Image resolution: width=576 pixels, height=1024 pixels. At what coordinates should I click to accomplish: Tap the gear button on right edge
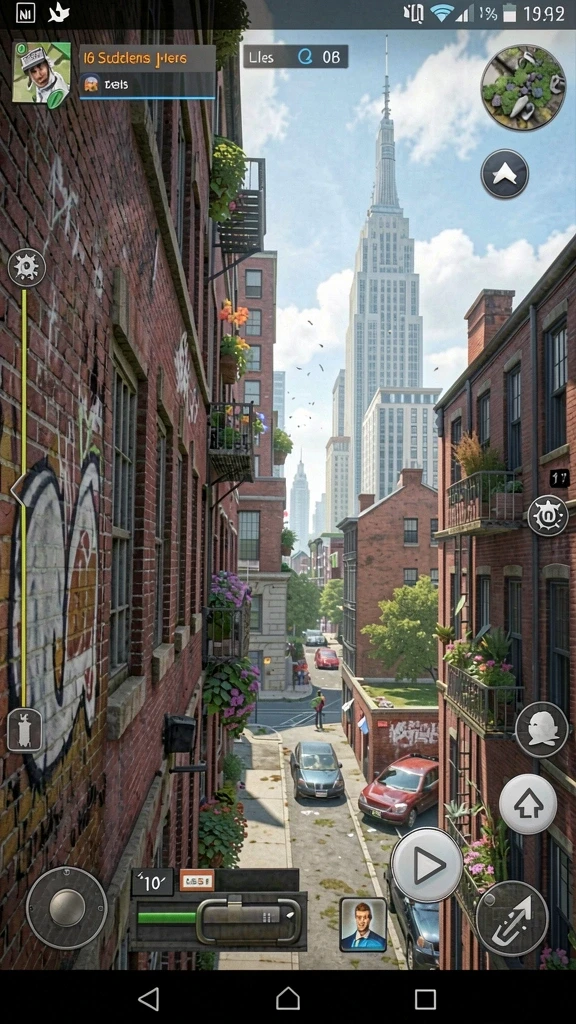pos(547,515)
